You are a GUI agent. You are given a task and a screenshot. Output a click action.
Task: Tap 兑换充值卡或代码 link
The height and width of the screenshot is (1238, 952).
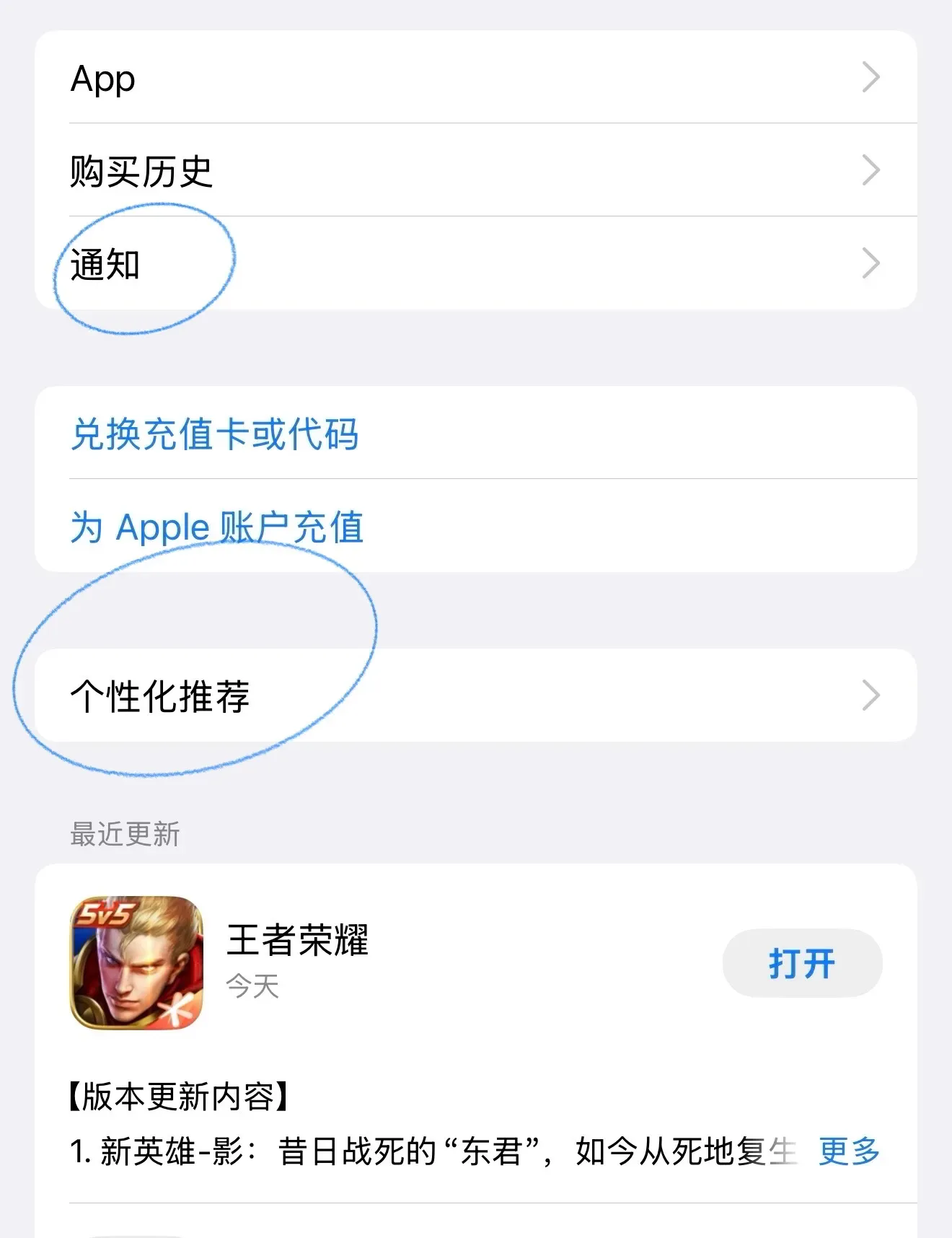point(215,434)
